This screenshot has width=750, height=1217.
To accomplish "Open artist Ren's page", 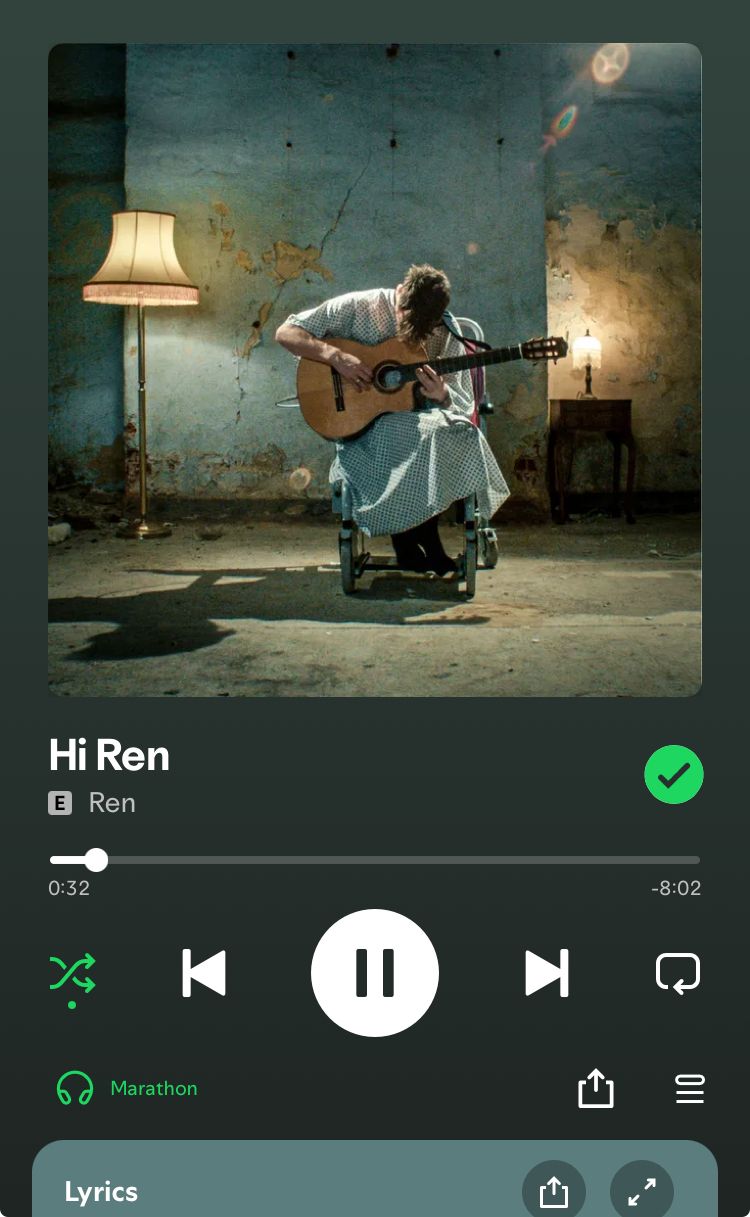I will tap(111, 803).
